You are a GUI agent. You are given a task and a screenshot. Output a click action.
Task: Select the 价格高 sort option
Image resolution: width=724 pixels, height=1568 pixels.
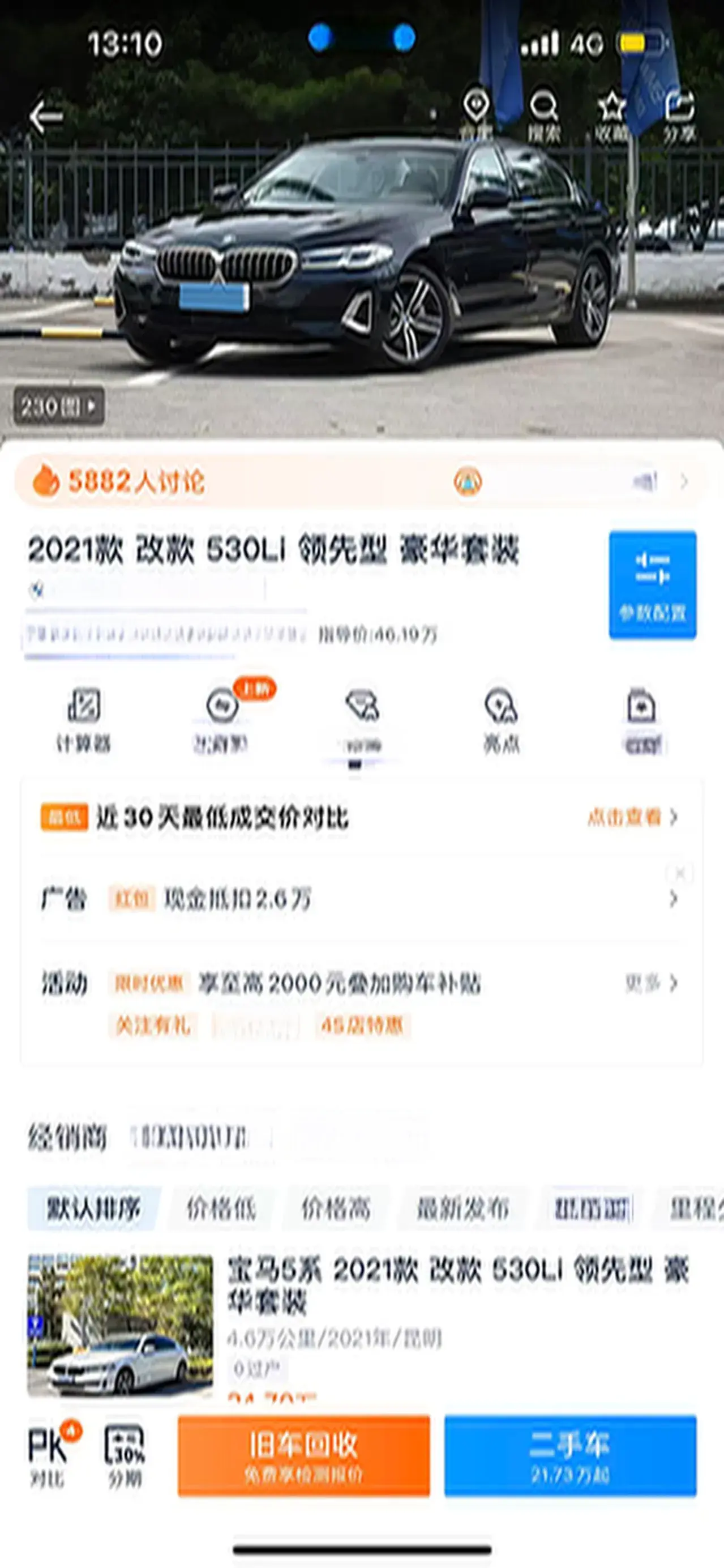tap(336, 1208)
